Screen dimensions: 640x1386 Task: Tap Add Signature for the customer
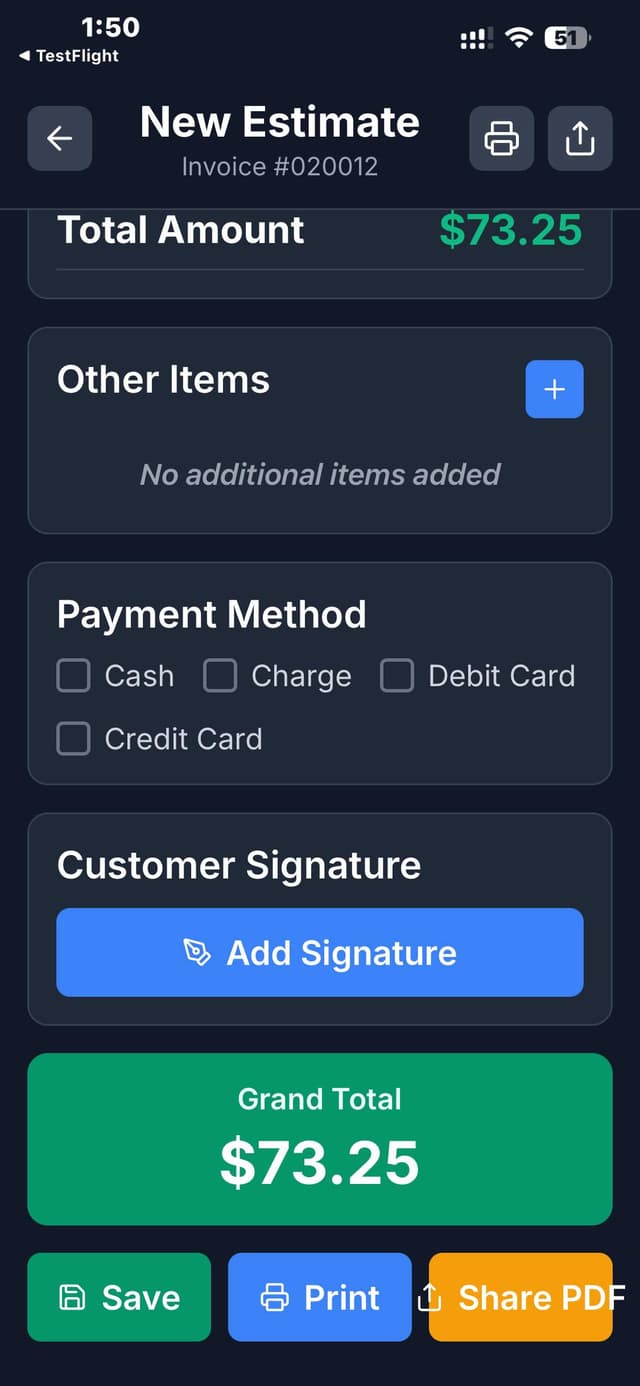point(320,952)
